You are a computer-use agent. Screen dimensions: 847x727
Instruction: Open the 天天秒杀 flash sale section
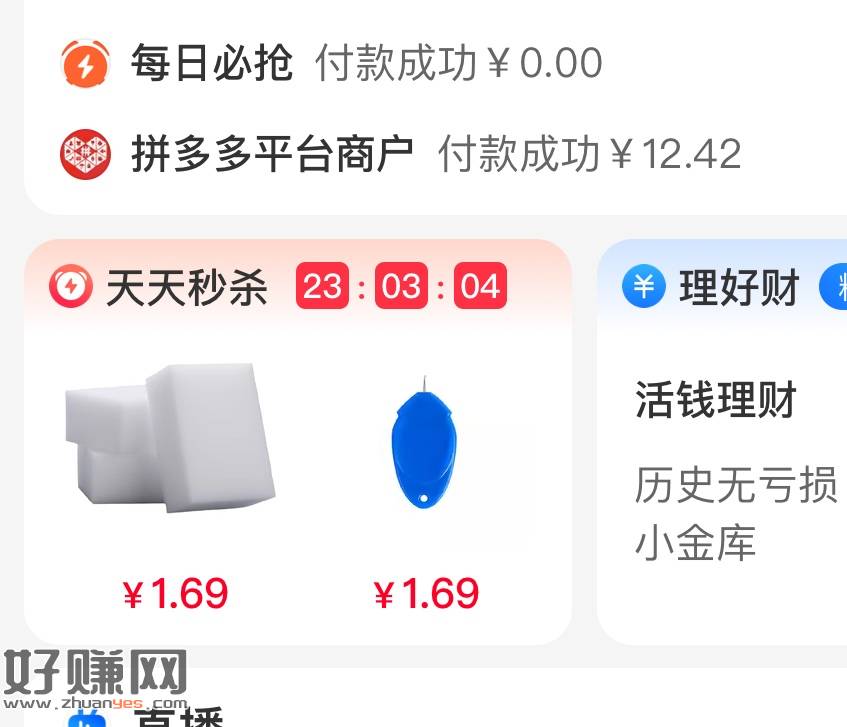coord(187,288)
